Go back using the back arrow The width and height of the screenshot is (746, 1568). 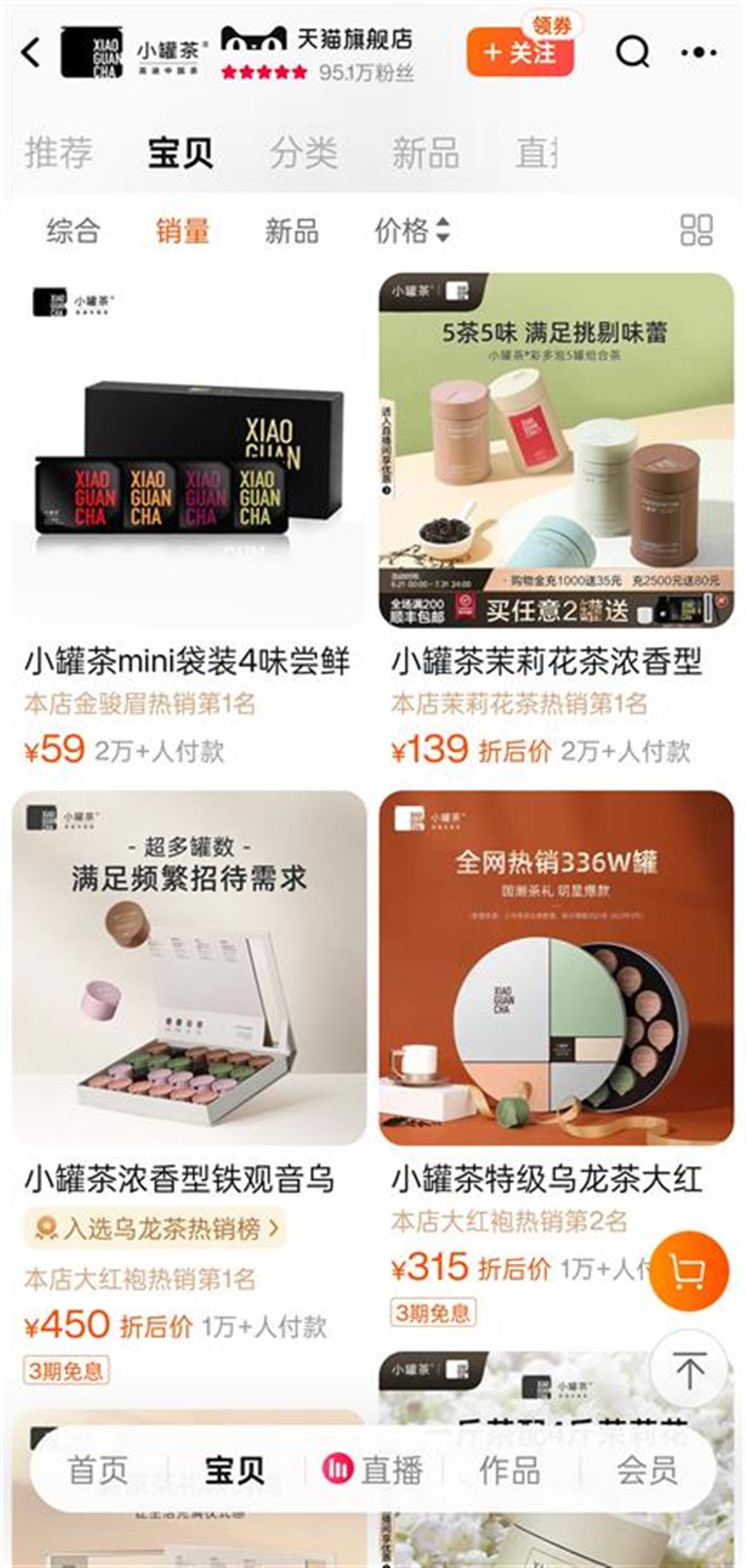point(31,52)
